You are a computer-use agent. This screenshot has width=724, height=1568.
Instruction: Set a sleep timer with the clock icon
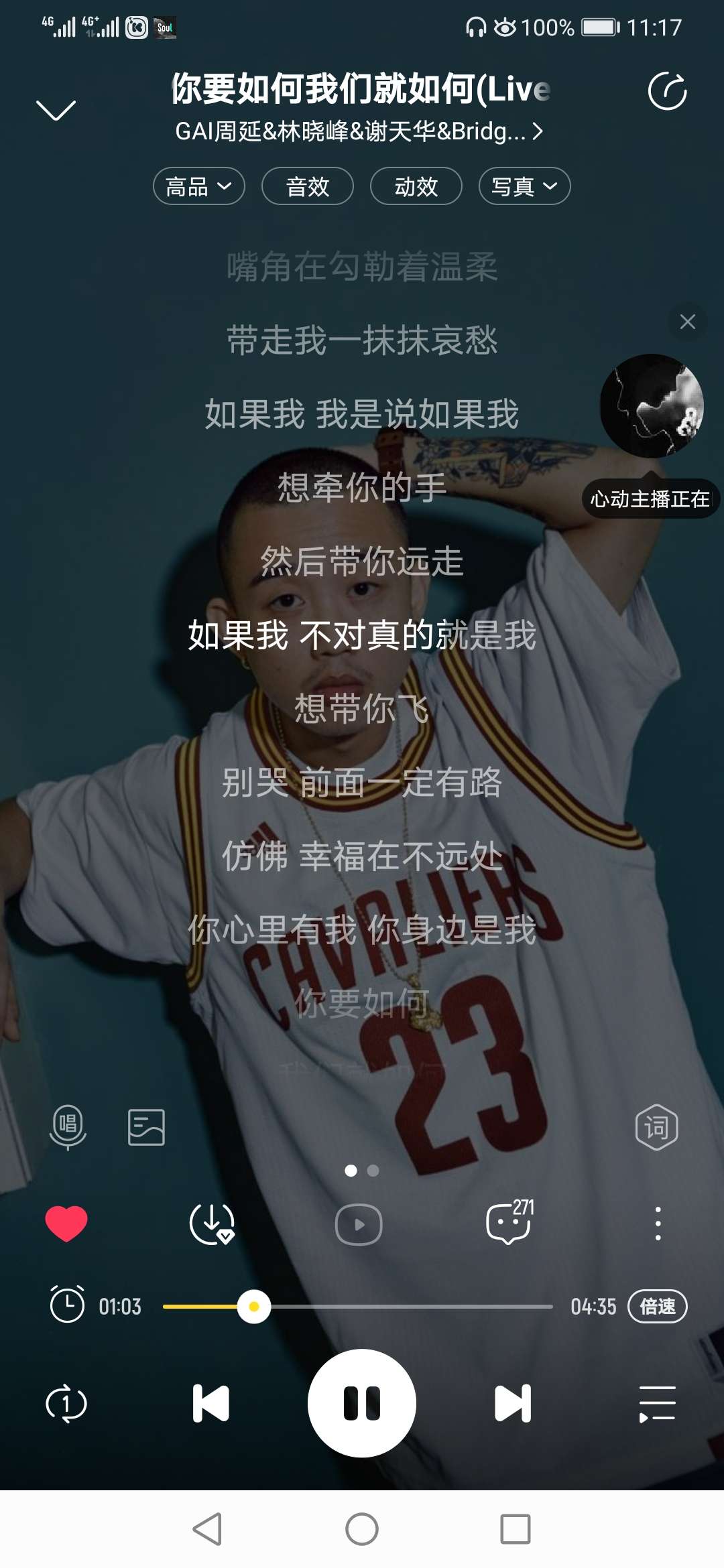67,1304
